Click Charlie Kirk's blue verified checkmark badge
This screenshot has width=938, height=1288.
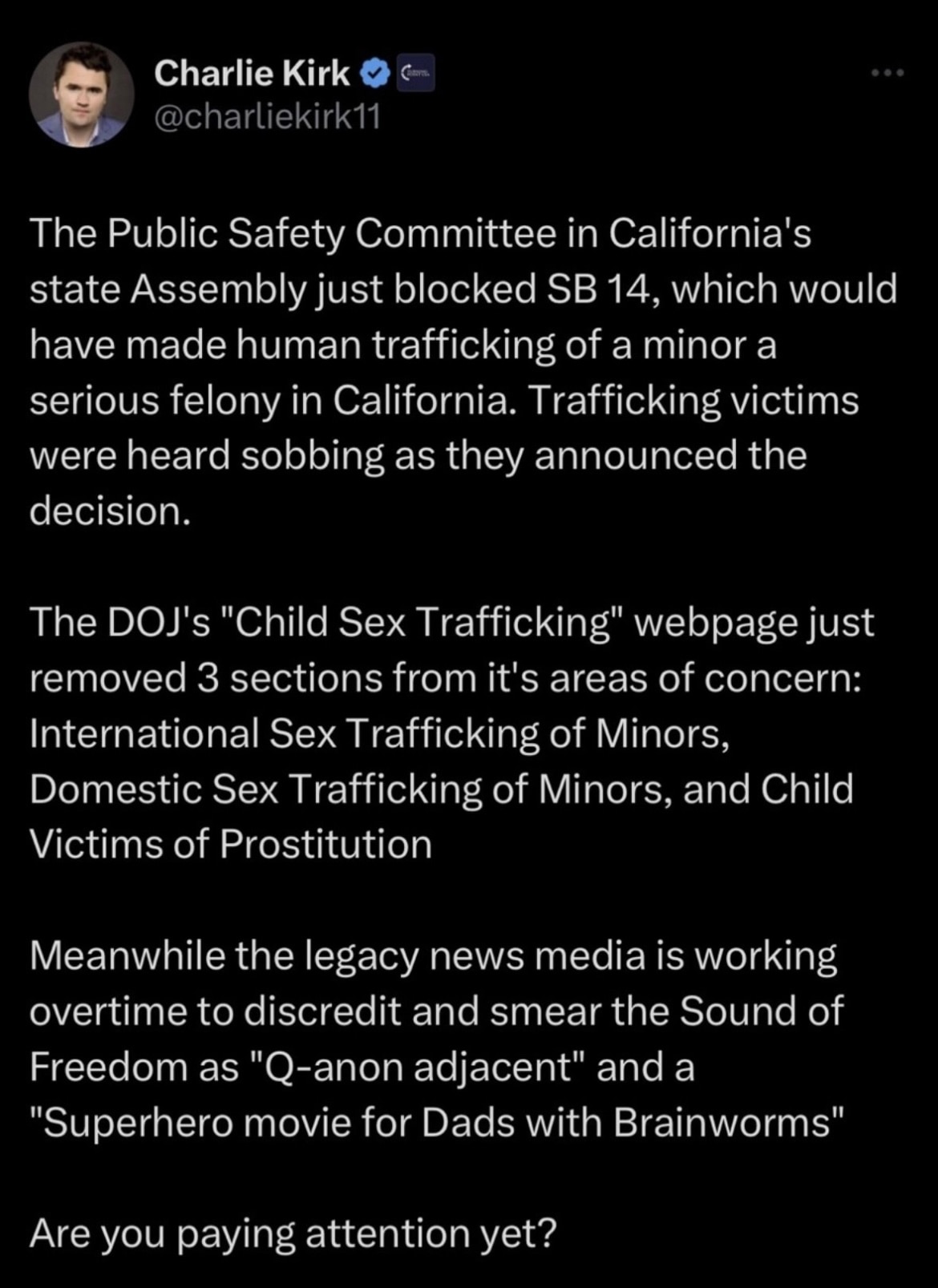(374, 72)
